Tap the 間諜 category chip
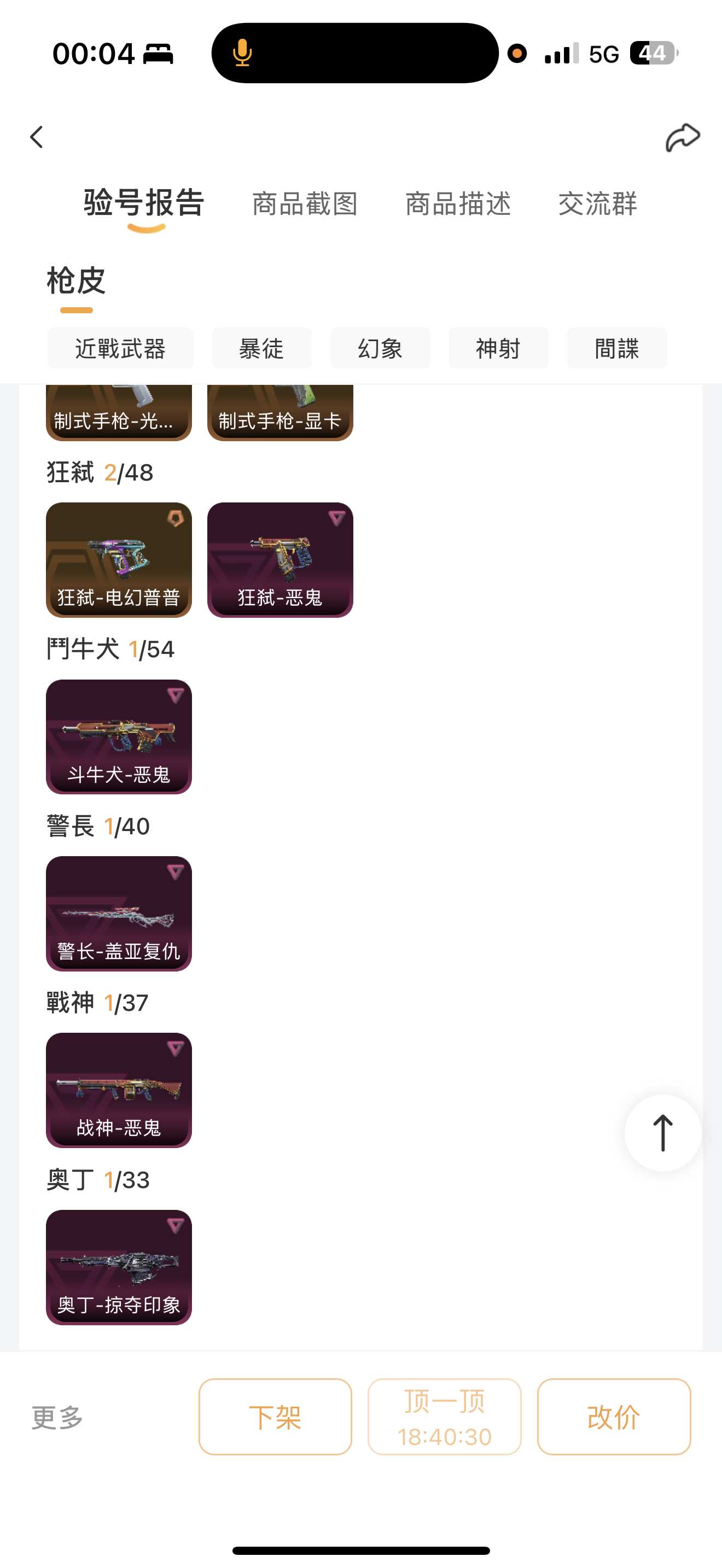Viewport: 722px width, 1568px height. (616, 349)
